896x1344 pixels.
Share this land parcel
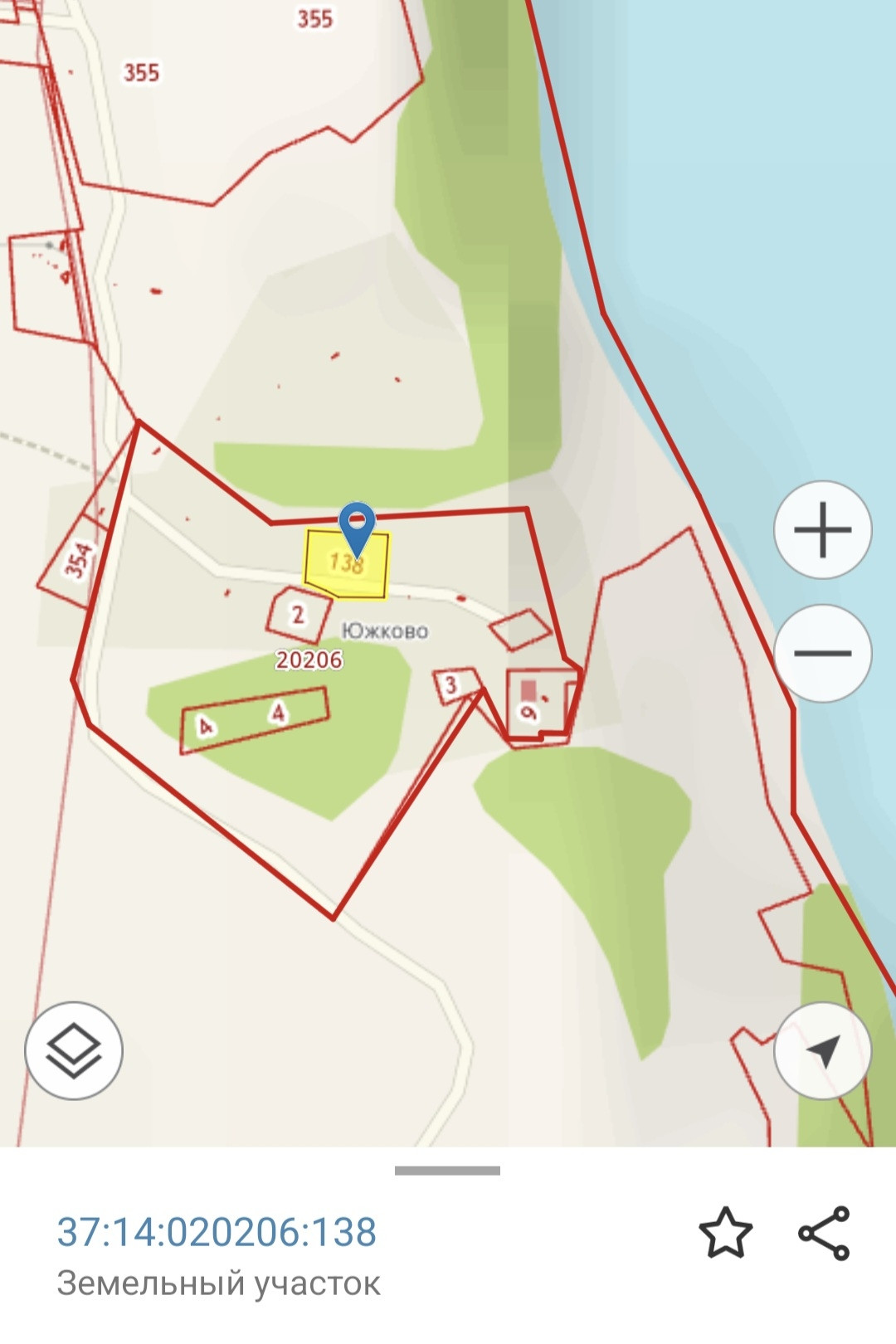pyautogui.click(x=824, y=1233)
